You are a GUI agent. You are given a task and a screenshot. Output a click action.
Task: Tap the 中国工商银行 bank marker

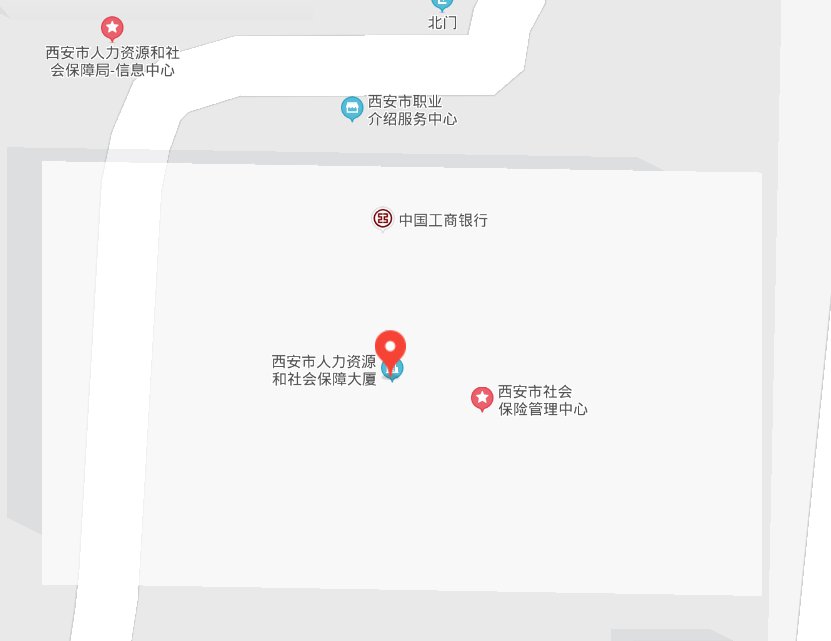[x=383, y=219]
